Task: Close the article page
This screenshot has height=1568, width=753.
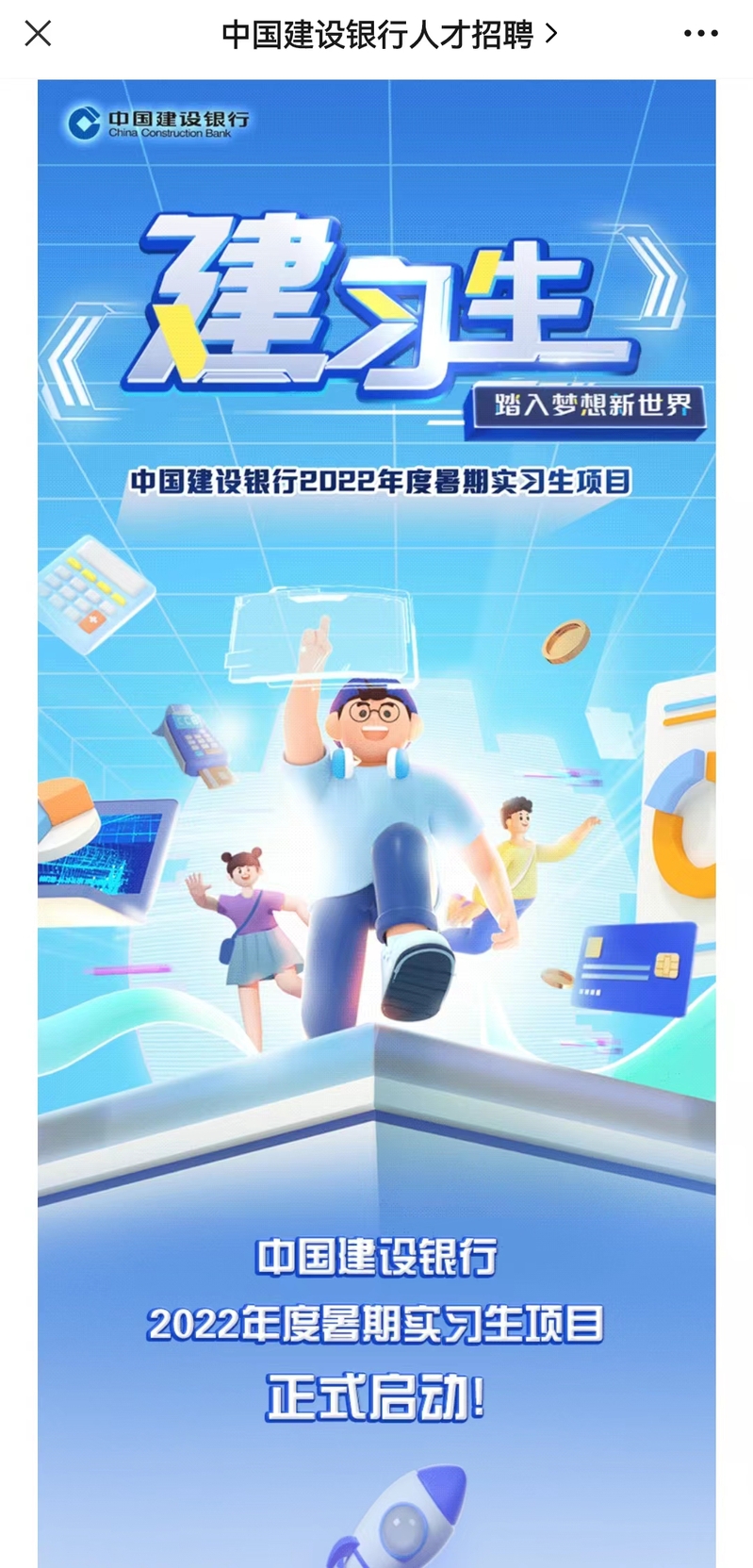Action: coord(38,35)
